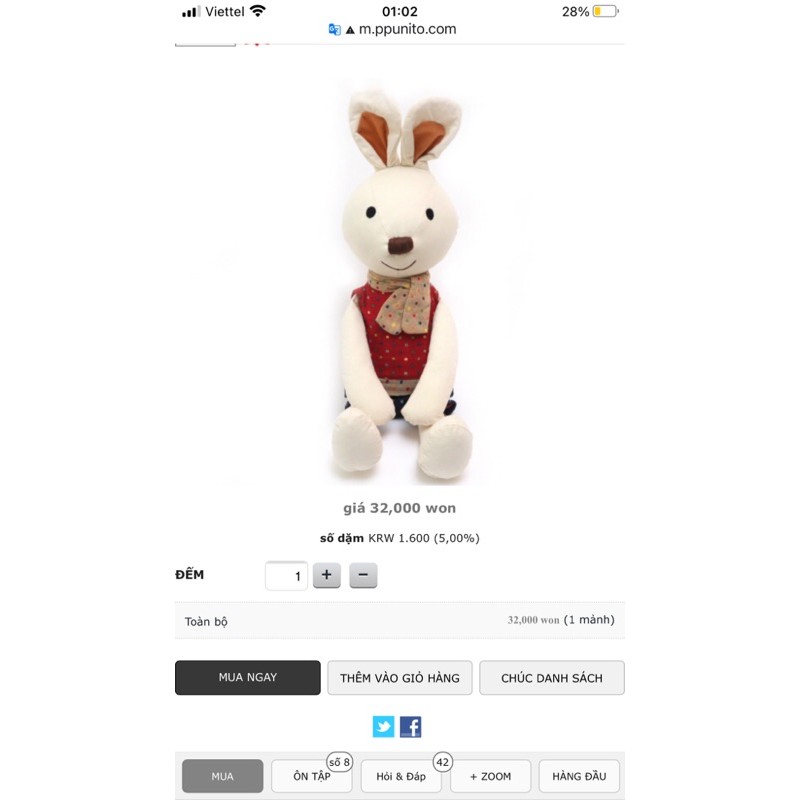Switch to the MUA tab
800x800 pixels.
[222, 776]
